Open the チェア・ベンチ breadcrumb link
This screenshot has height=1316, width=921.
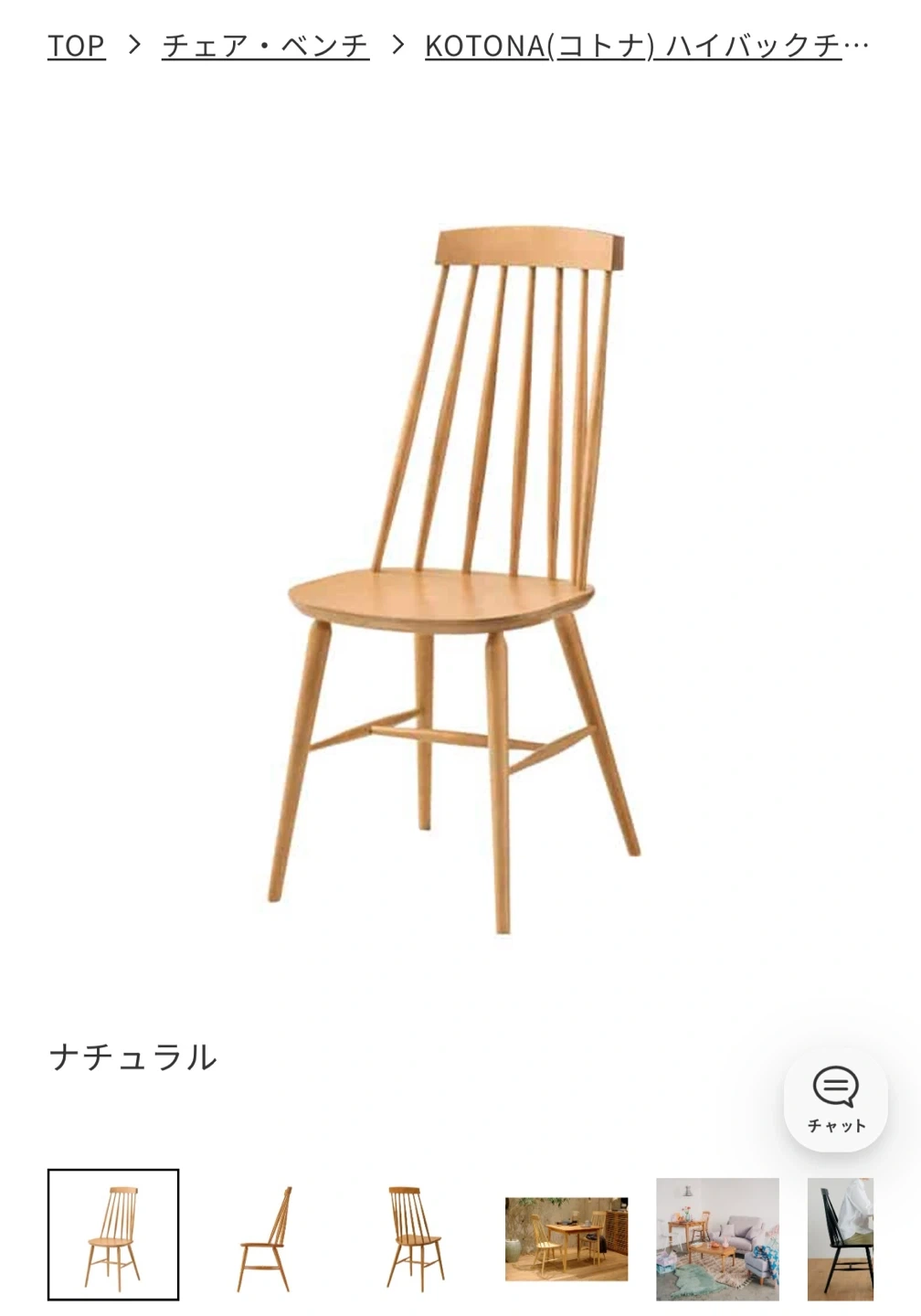[265, 45]
